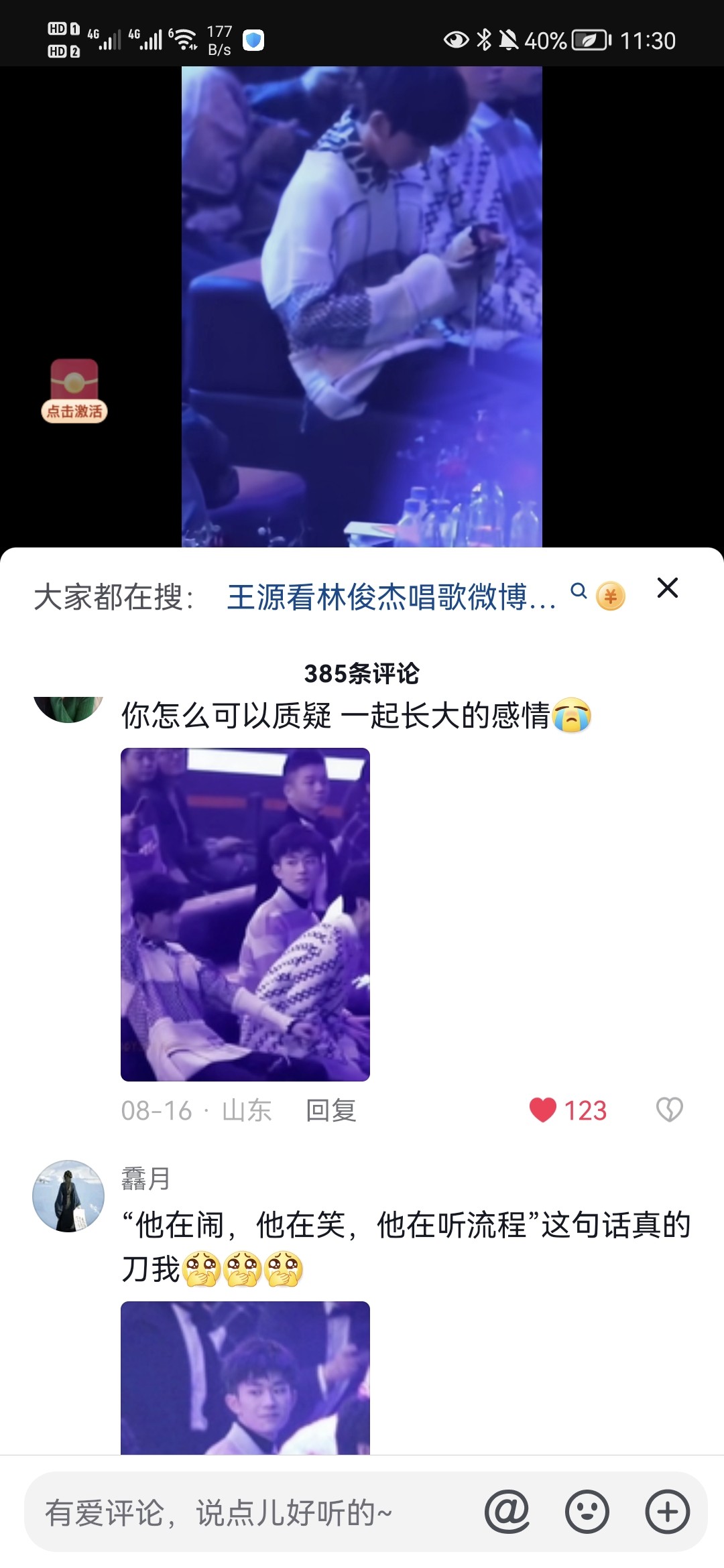
Task: Close the comments panel
Action: tap(668, 588)
